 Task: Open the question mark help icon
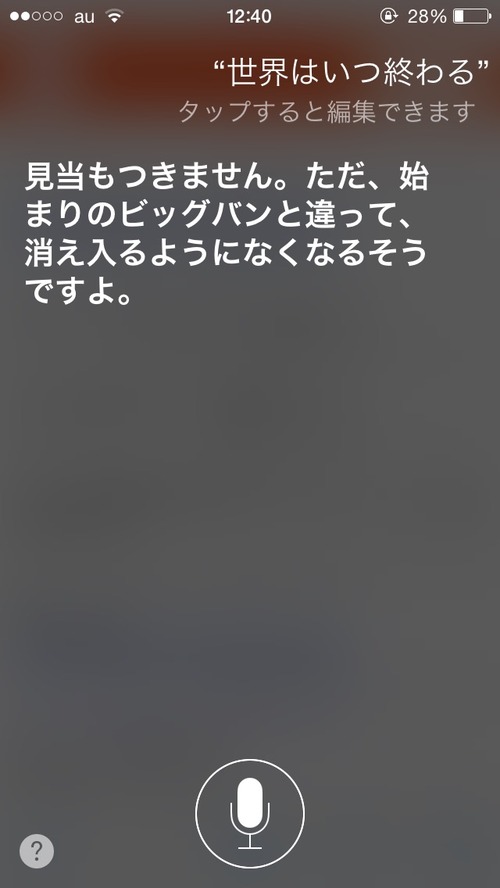coord(37,851)
